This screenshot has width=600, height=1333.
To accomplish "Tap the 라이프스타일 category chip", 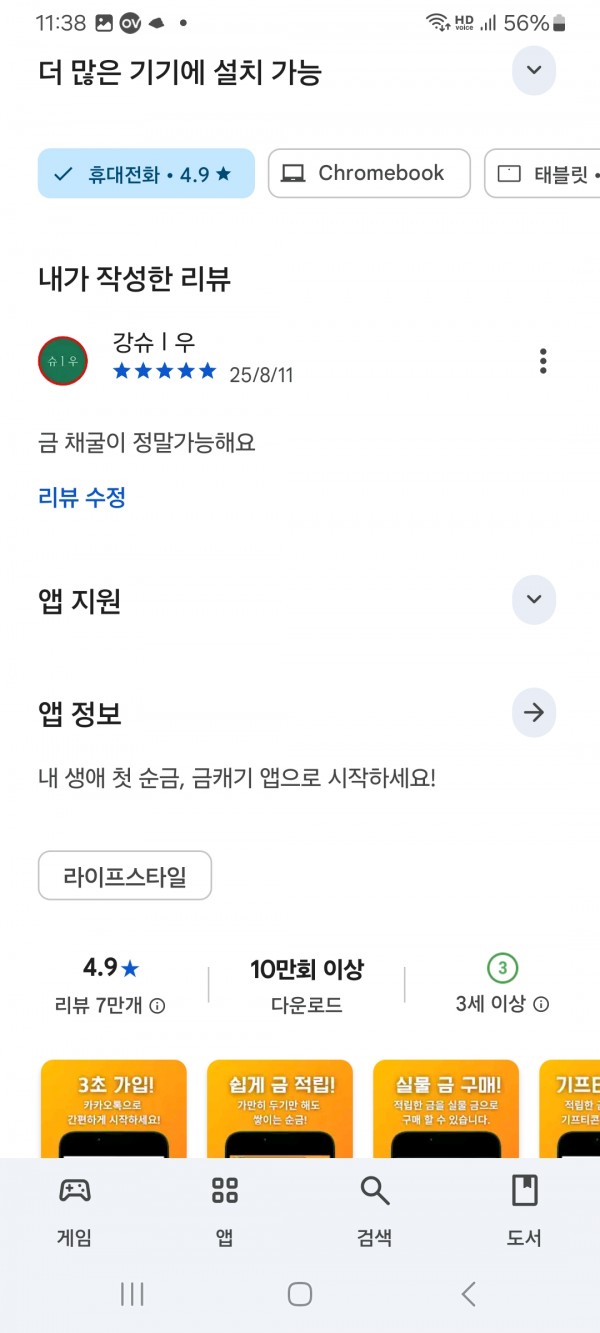I will point(125,876).
